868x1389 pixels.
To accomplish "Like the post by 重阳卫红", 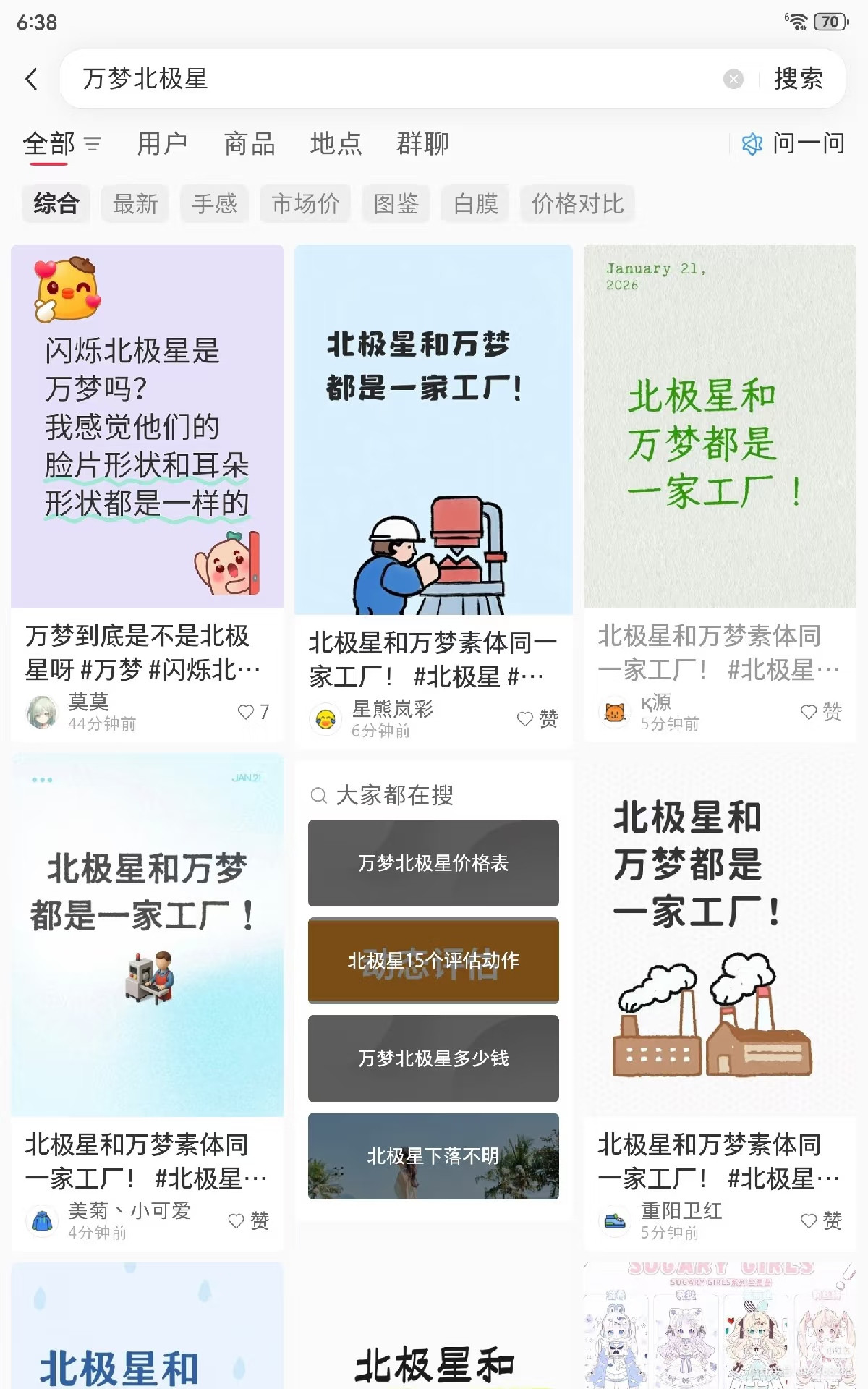I will coord(809,1220).
